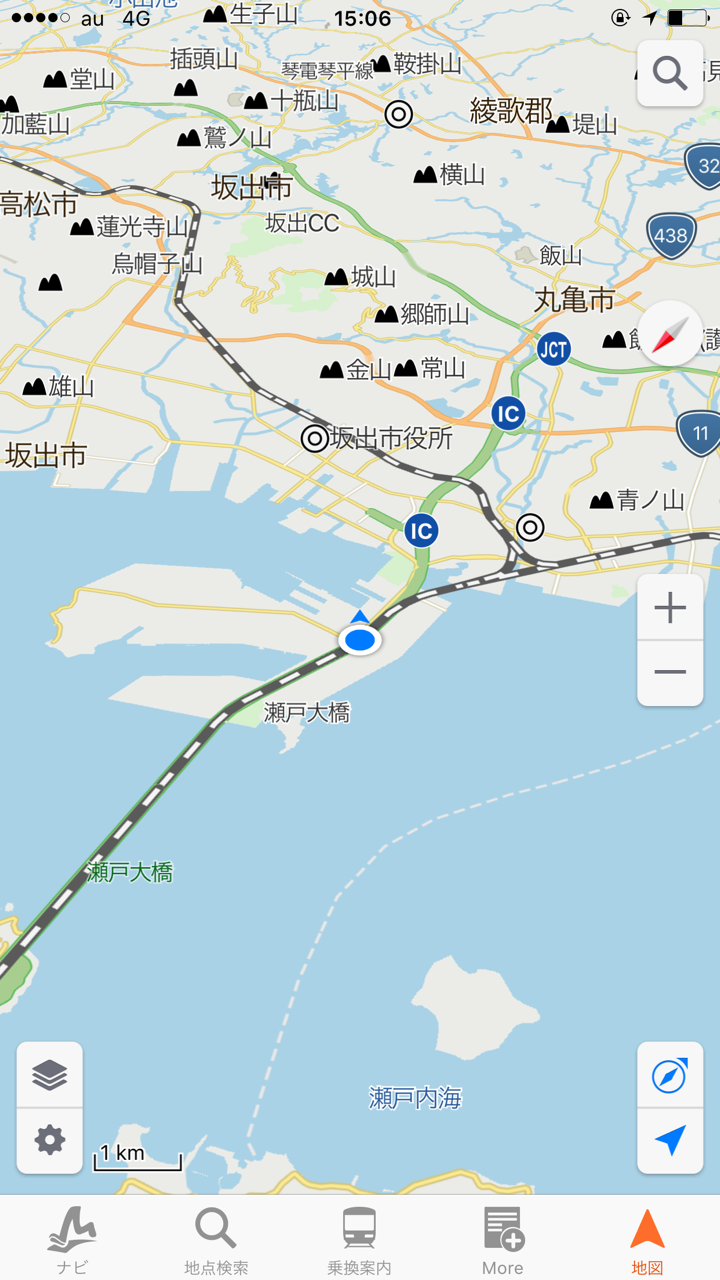This screenshot has height=1280, width=720.
Task: Open map settings gear
Action: (50, 1140)
